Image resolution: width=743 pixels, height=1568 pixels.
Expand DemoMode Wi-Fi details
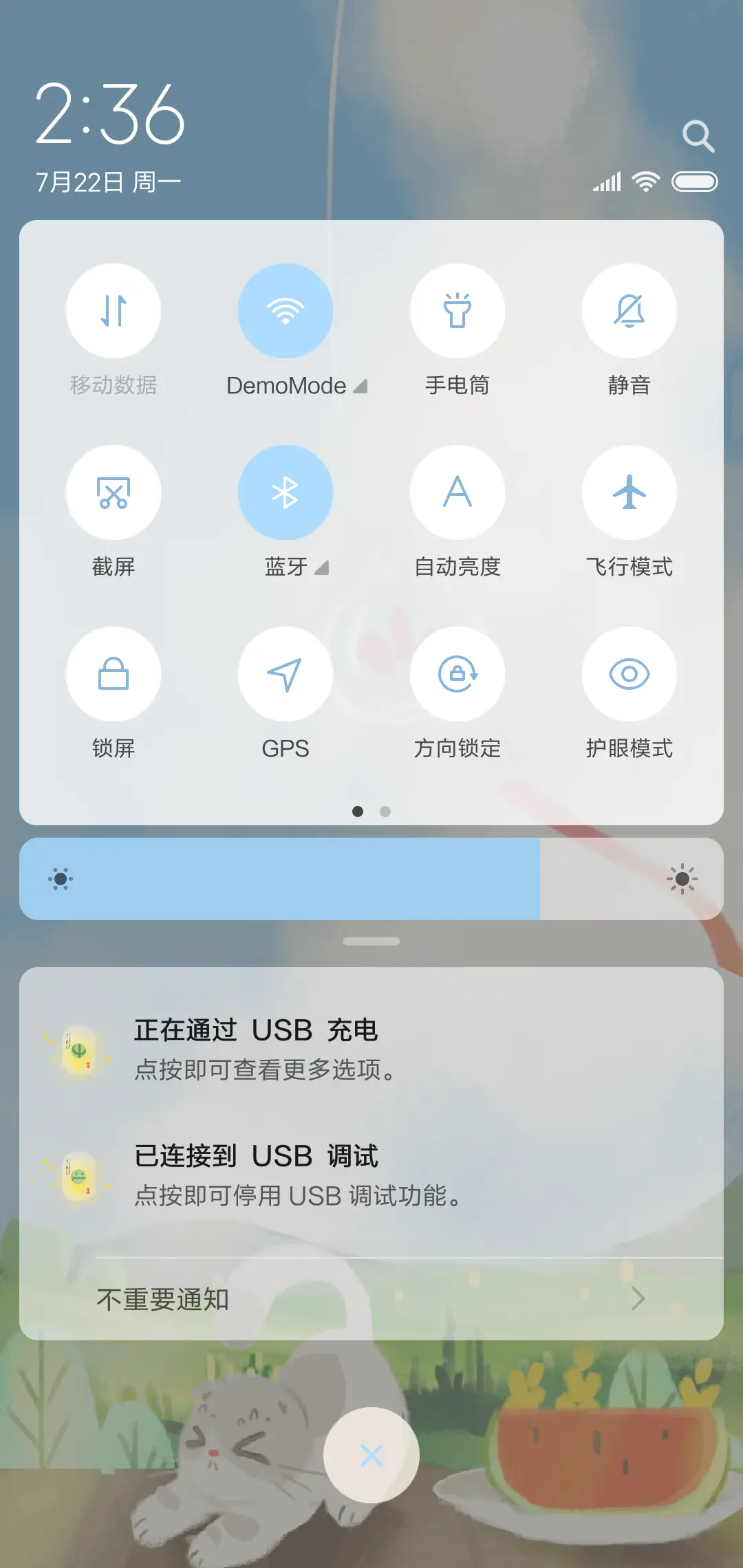pyautogui.click(x=360, y=386)
